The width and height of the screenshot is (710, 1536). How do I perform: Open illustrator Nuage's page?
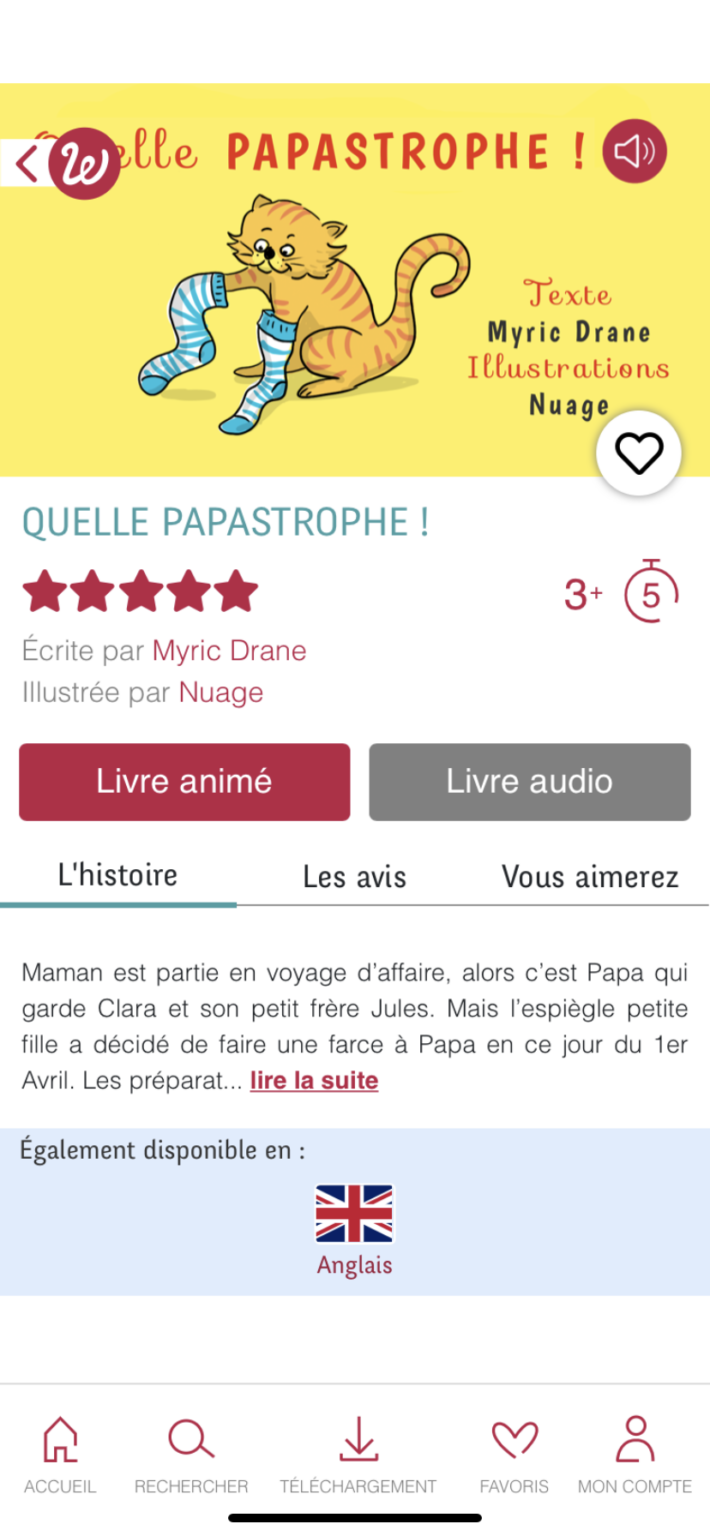pyautogui.click(x=221, y=693)
